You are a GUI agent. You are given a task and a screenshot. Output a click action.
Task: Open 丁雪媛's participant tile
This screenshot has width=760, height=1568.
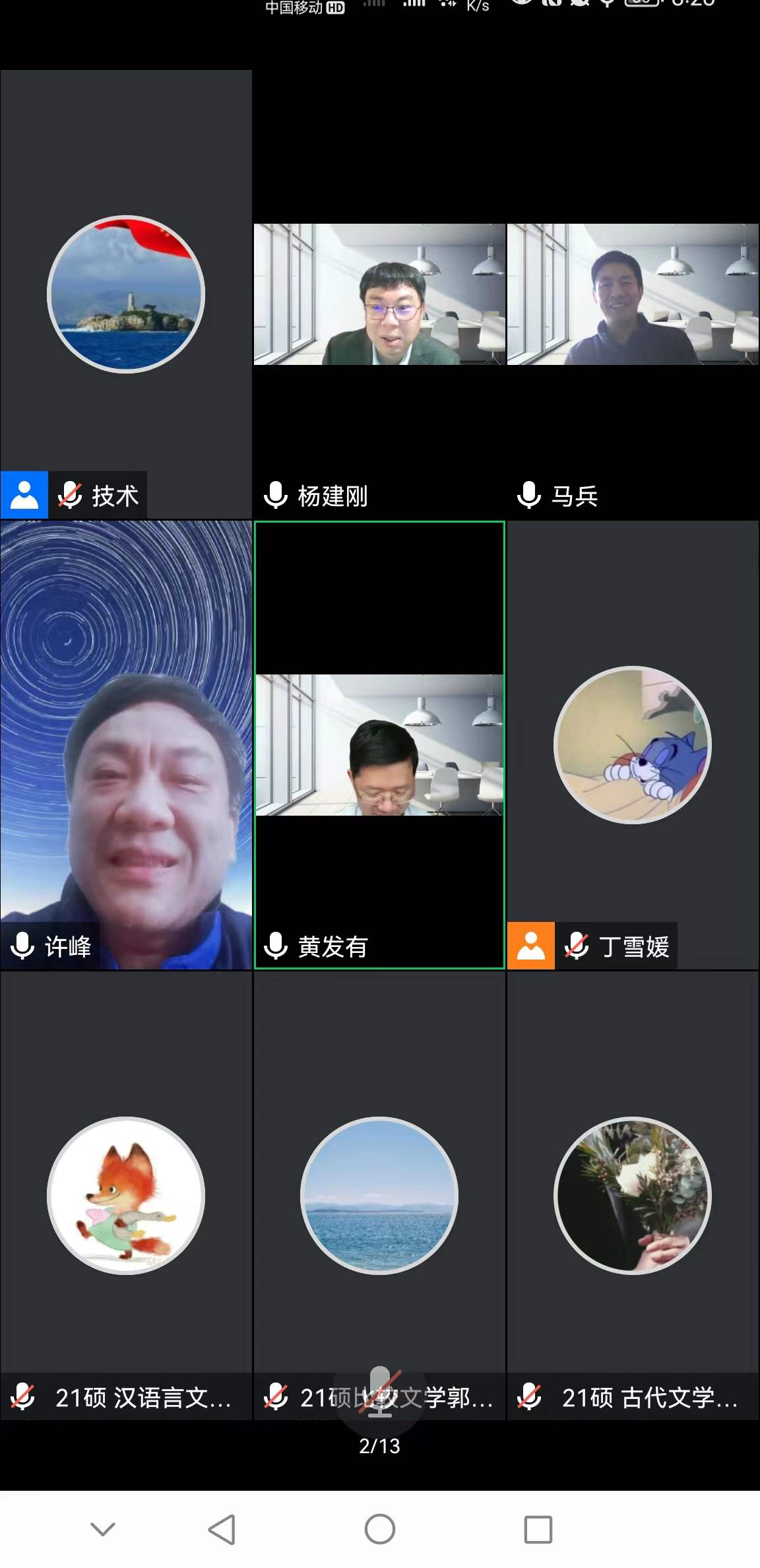(x=633, y=744)
